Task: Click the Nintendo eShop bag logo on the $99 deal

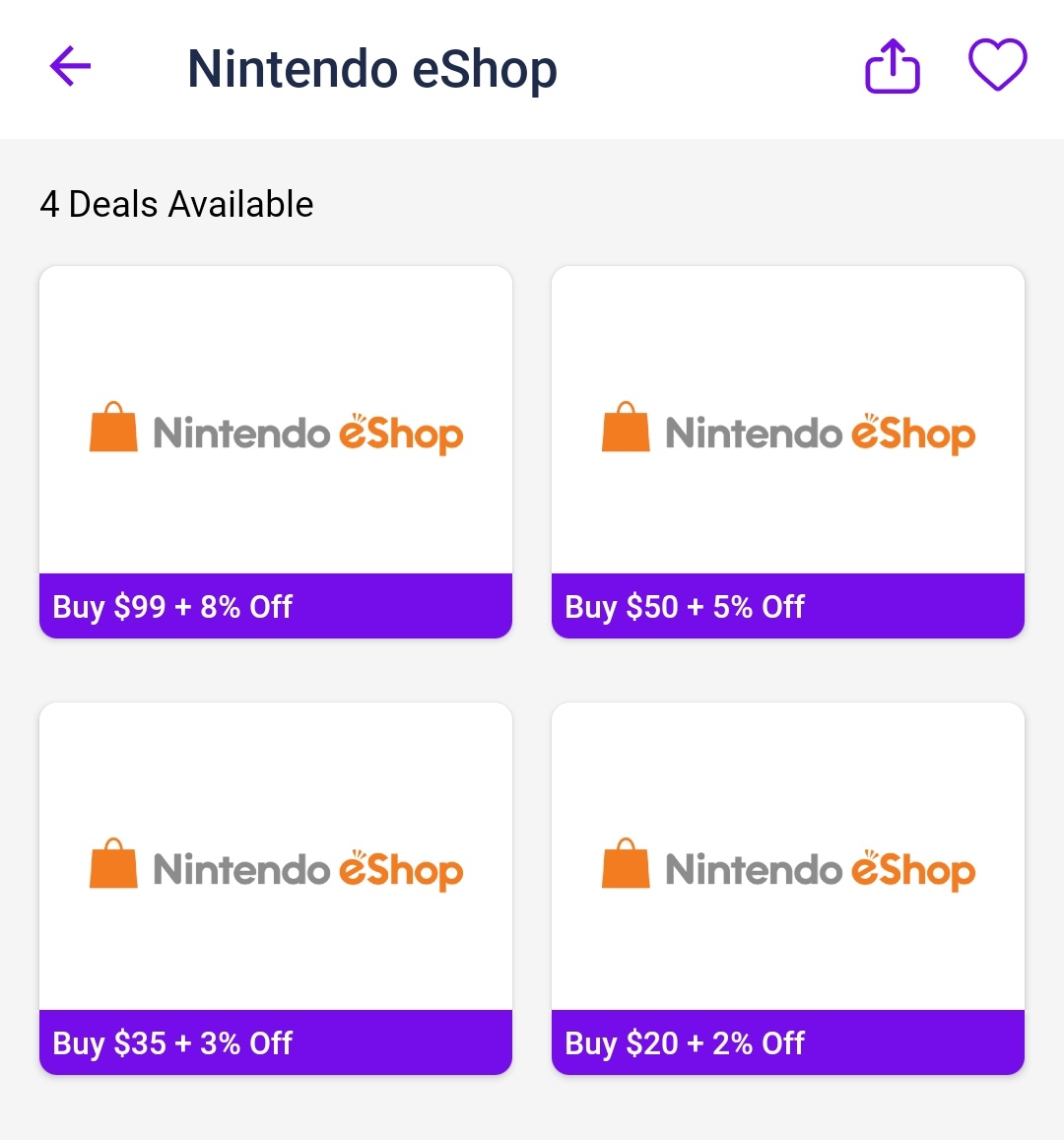Action: [112, 431]
